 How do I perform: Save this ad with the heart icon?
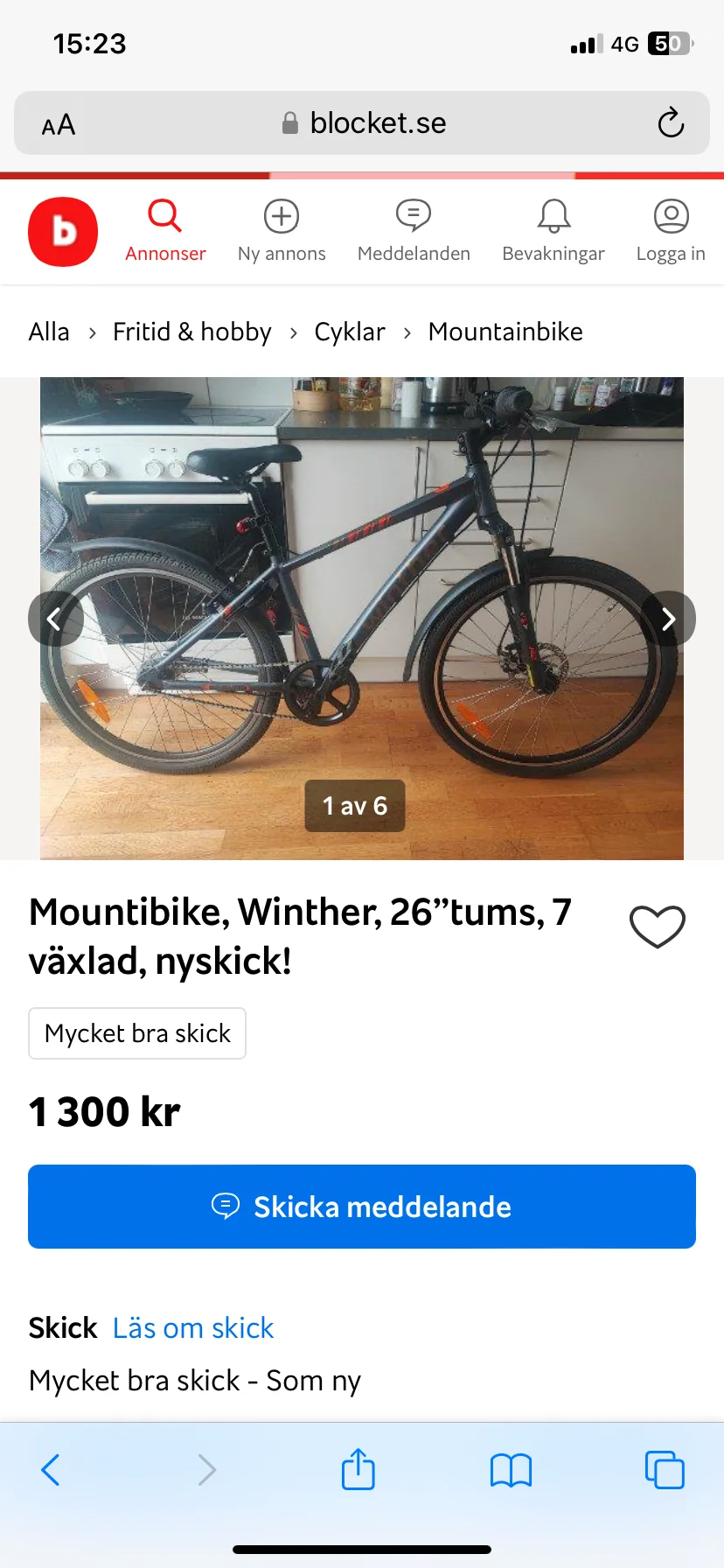pyautogui.click(x=658, y=927)
